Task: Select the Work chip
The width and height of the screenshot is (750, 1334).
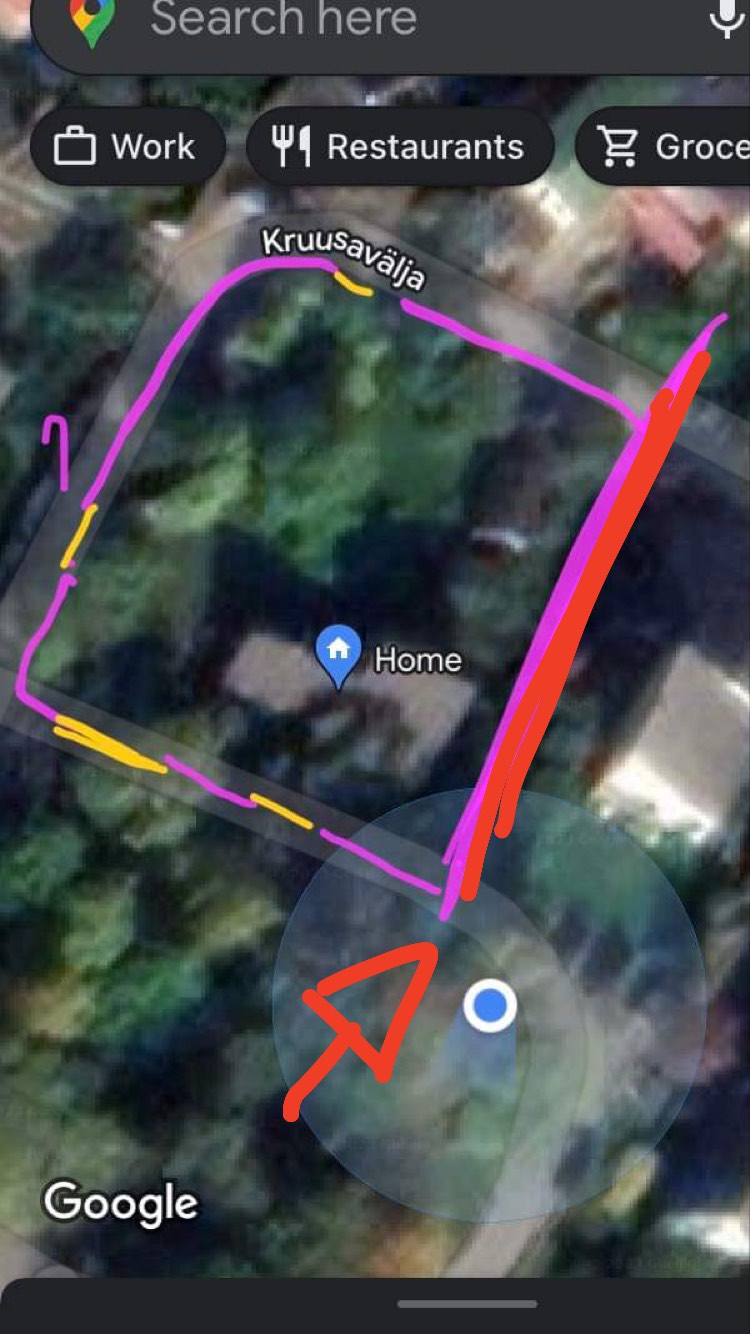Action: tap(127, 148)
